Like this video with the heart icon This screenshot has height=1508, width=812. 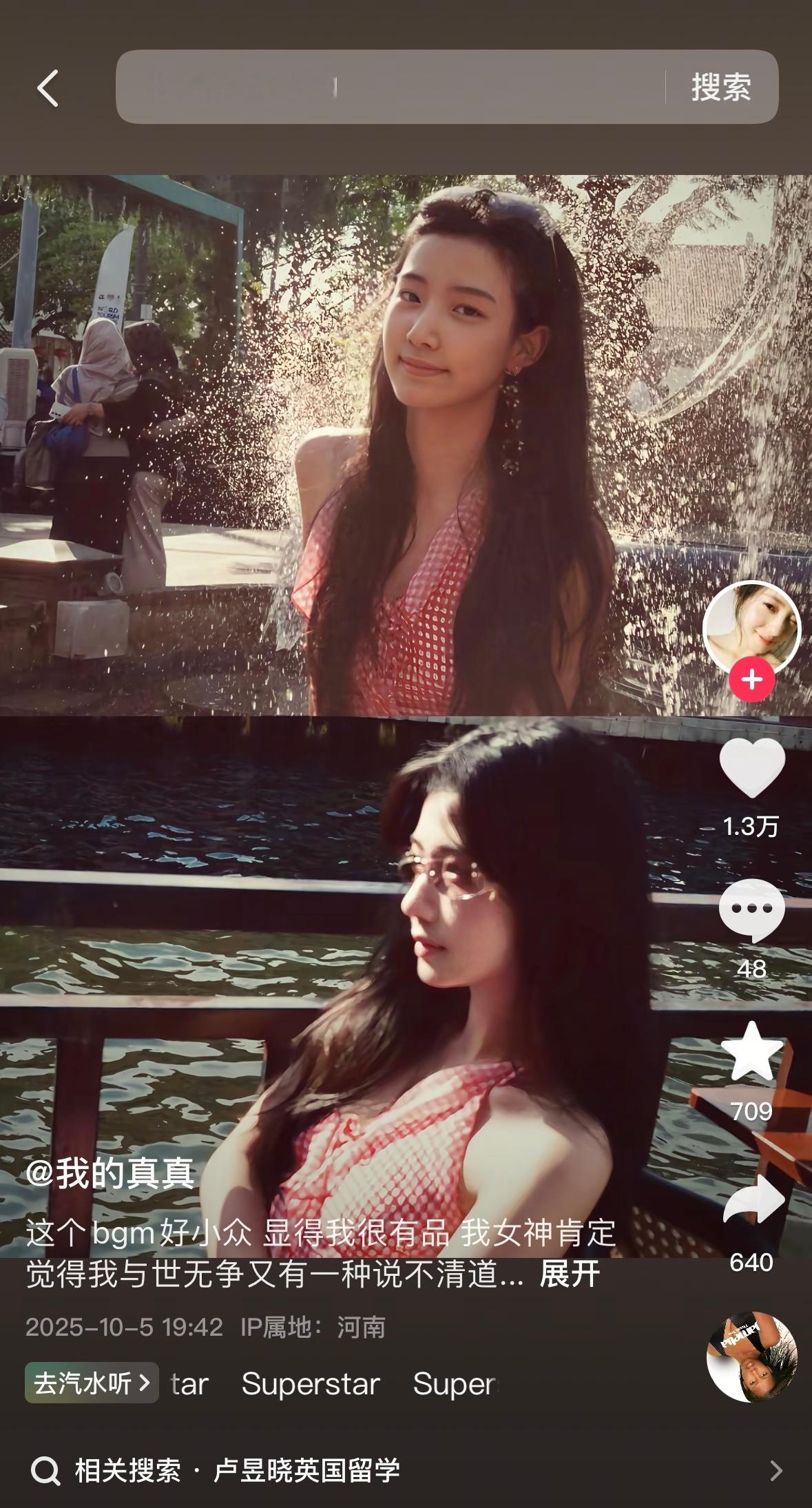(x=751, y=770)
